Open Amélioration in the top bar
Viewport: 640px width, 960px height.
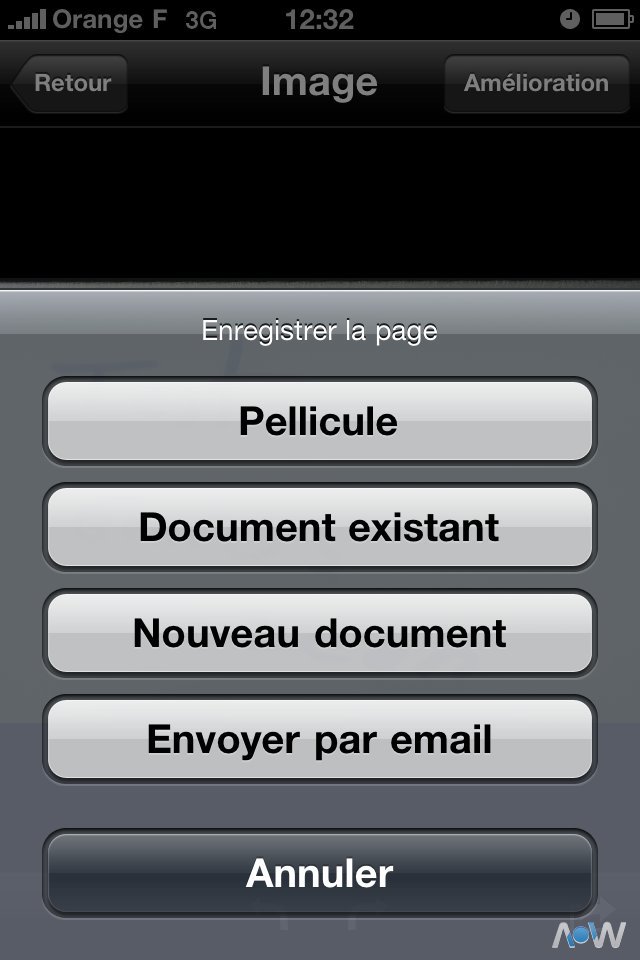pyautogui.click(x=535, y=84)
